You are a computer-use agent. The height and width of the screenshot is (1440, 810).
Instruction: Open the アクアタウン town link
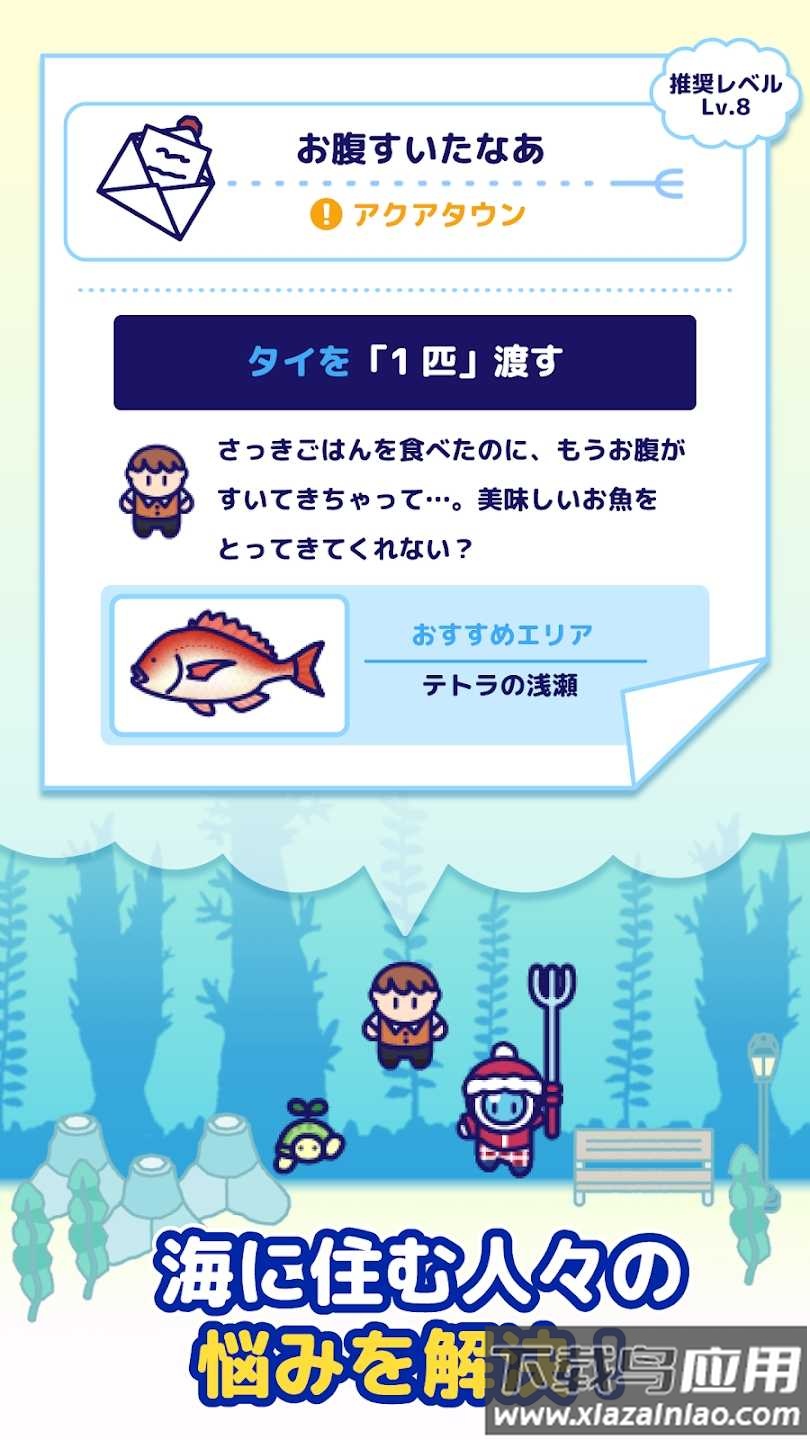(x=430, y=213)
